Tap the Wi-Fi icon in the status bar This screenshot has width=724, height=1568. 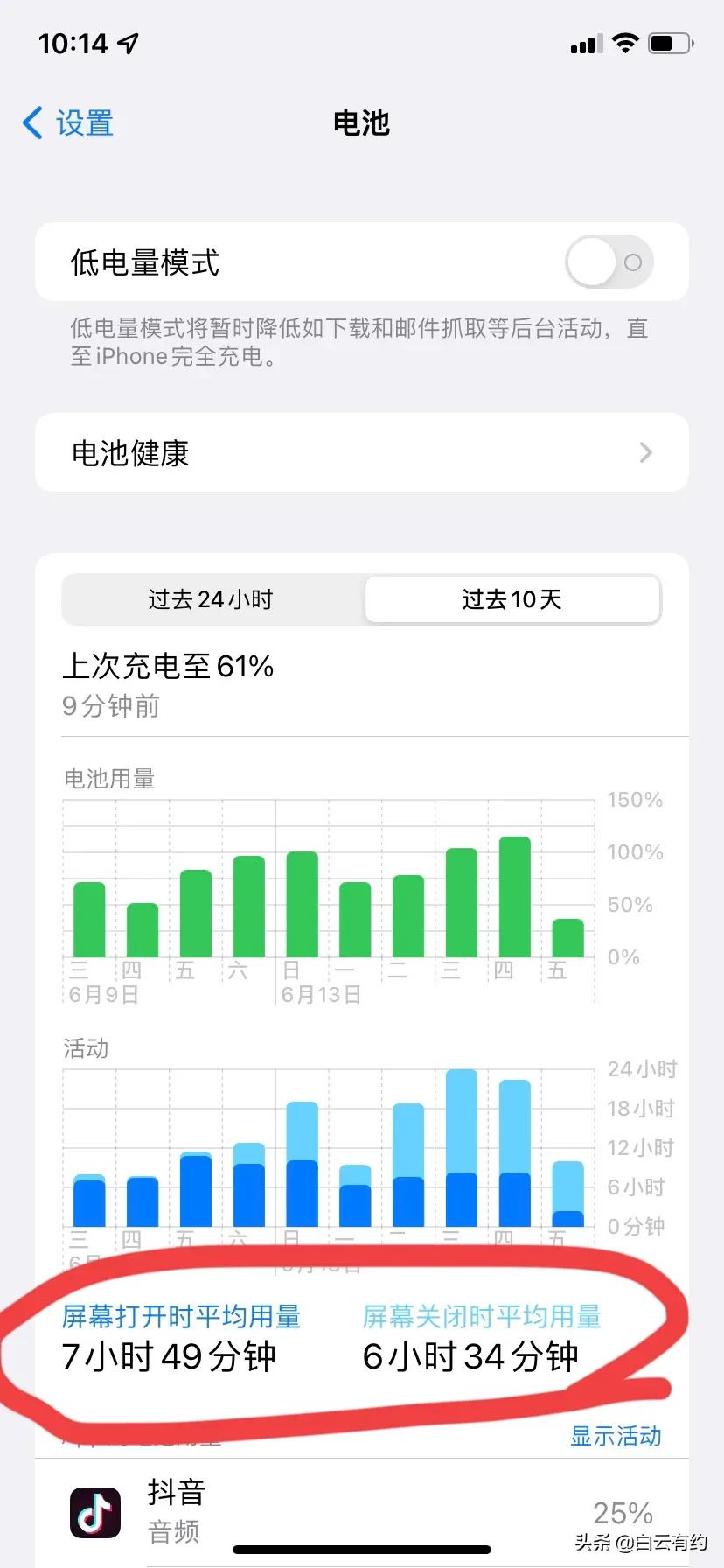click(625, 42)
